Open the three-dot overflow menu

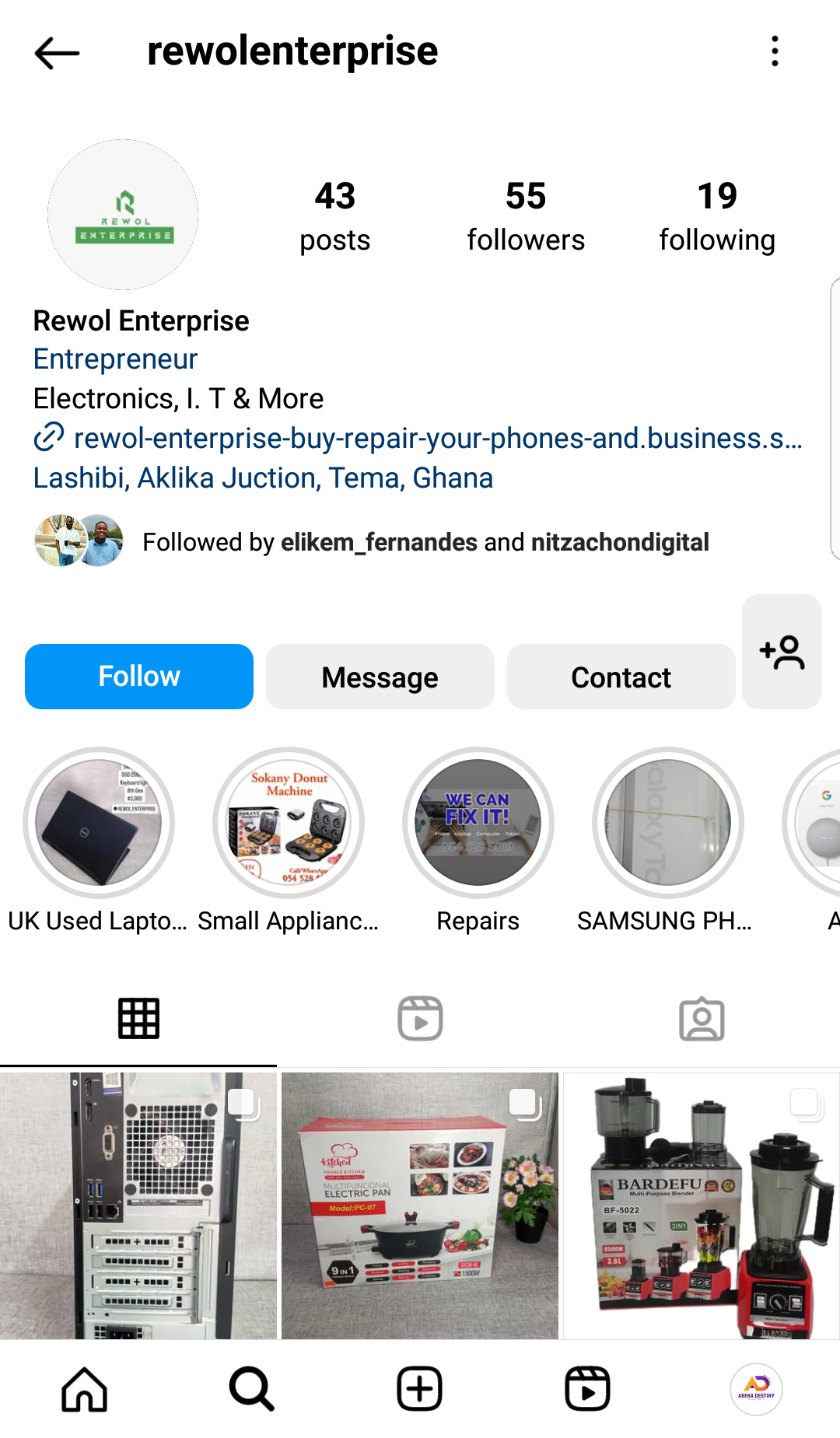tap(774, 51)
